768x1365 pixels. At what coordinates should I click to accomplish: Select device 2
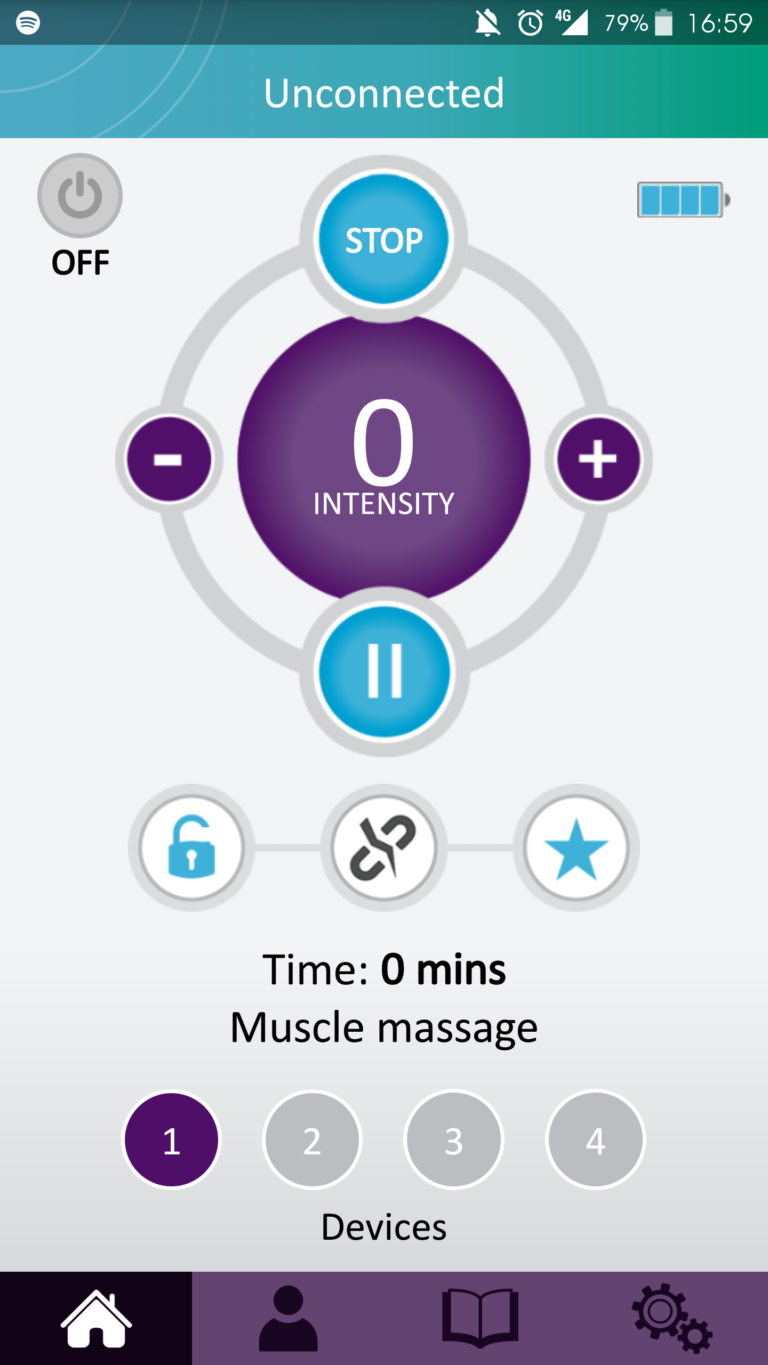pos(312,1140)
